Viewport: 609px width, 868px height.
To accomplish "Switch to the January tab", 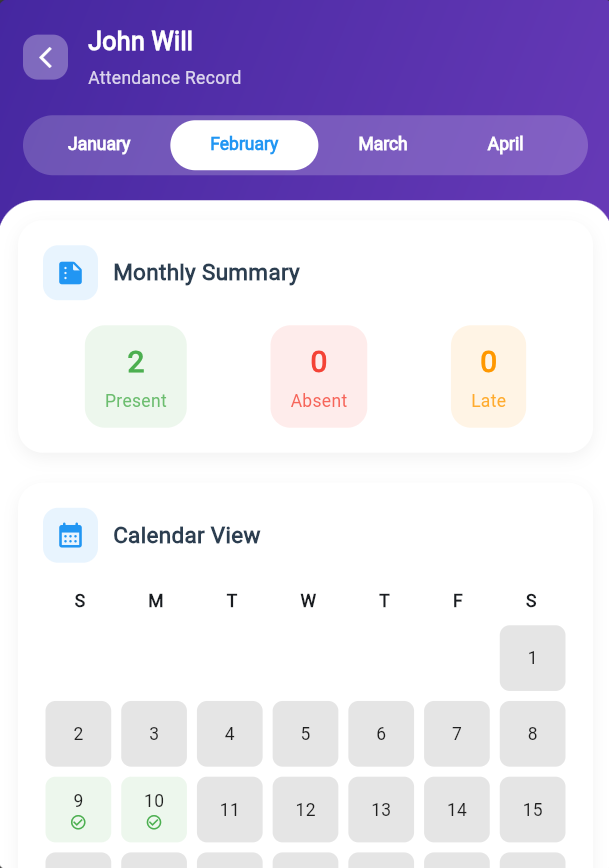I will click(99, 144).
